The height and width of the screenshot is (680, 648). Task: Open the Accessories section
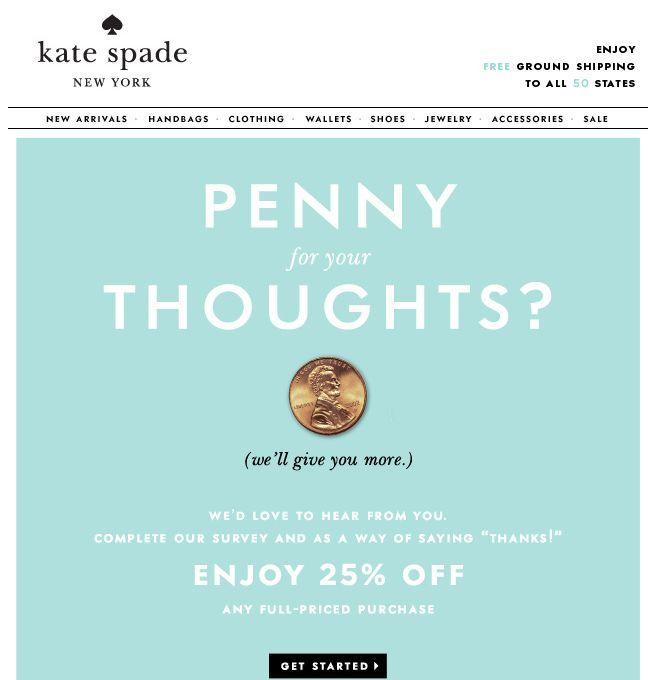(528, 119)
